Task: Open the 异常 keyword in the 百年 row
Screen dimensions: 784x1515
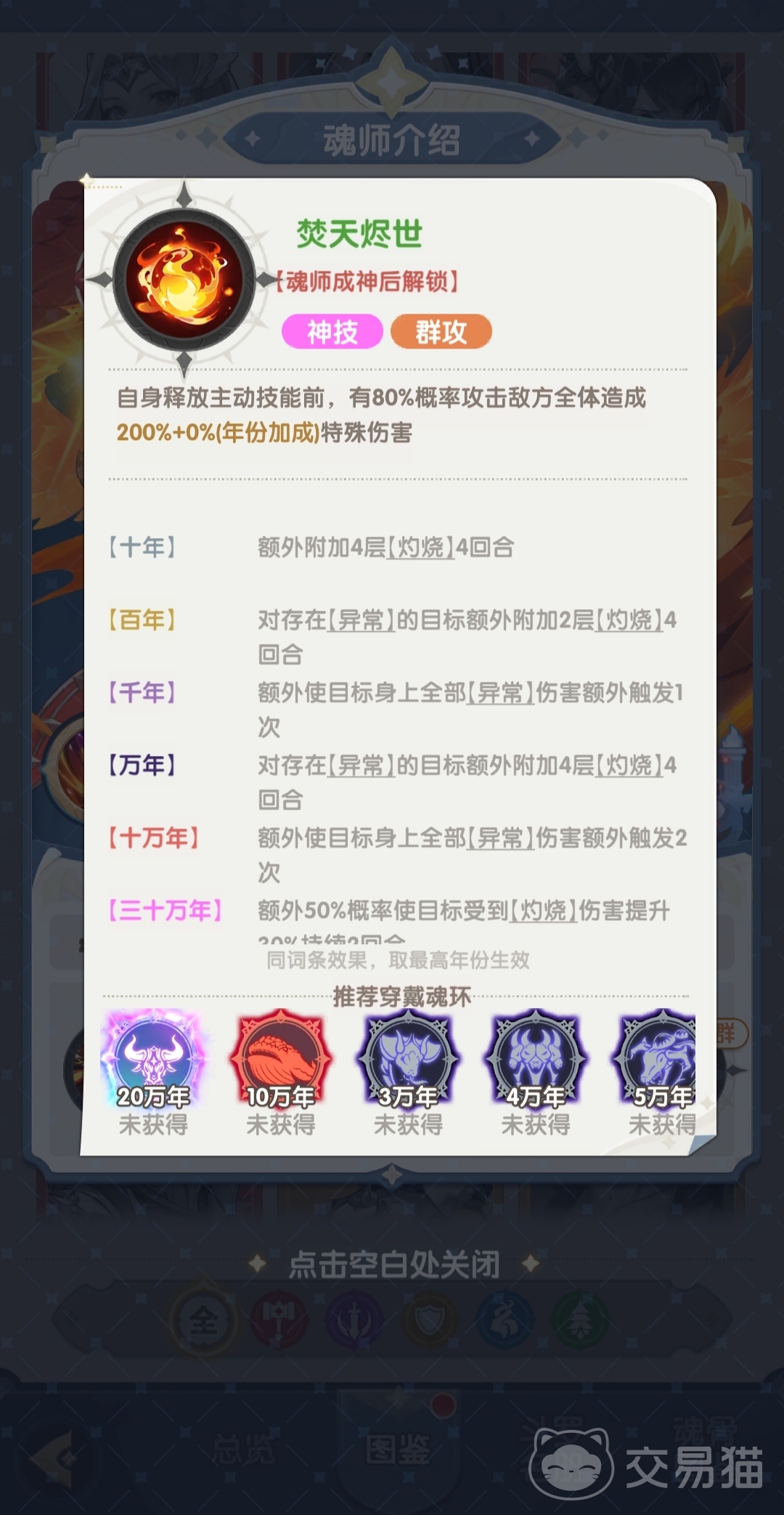Action: click(361, 620)
